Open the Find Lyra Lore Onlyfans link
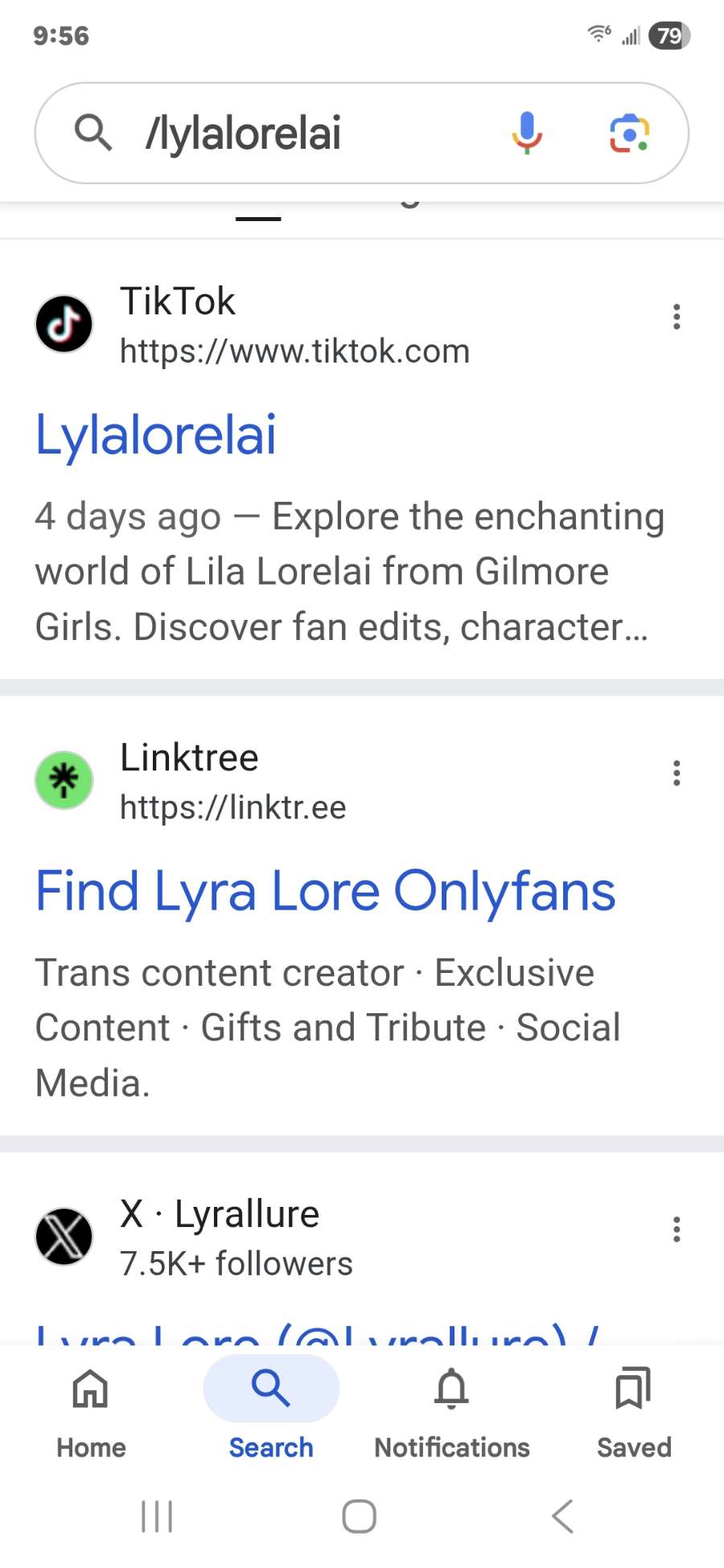 click(x=325, y=892)
